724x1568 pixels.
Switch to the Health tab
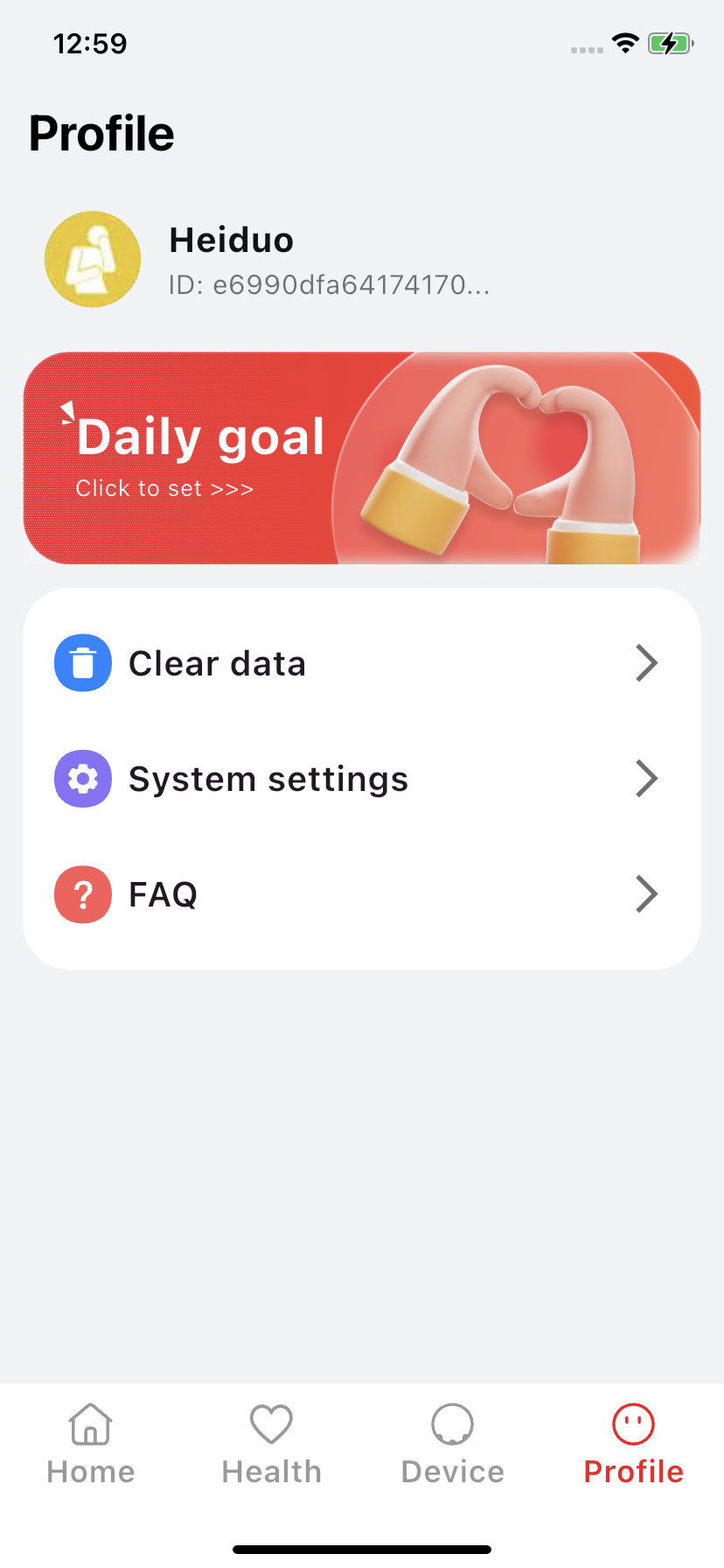click(271, 1444)
